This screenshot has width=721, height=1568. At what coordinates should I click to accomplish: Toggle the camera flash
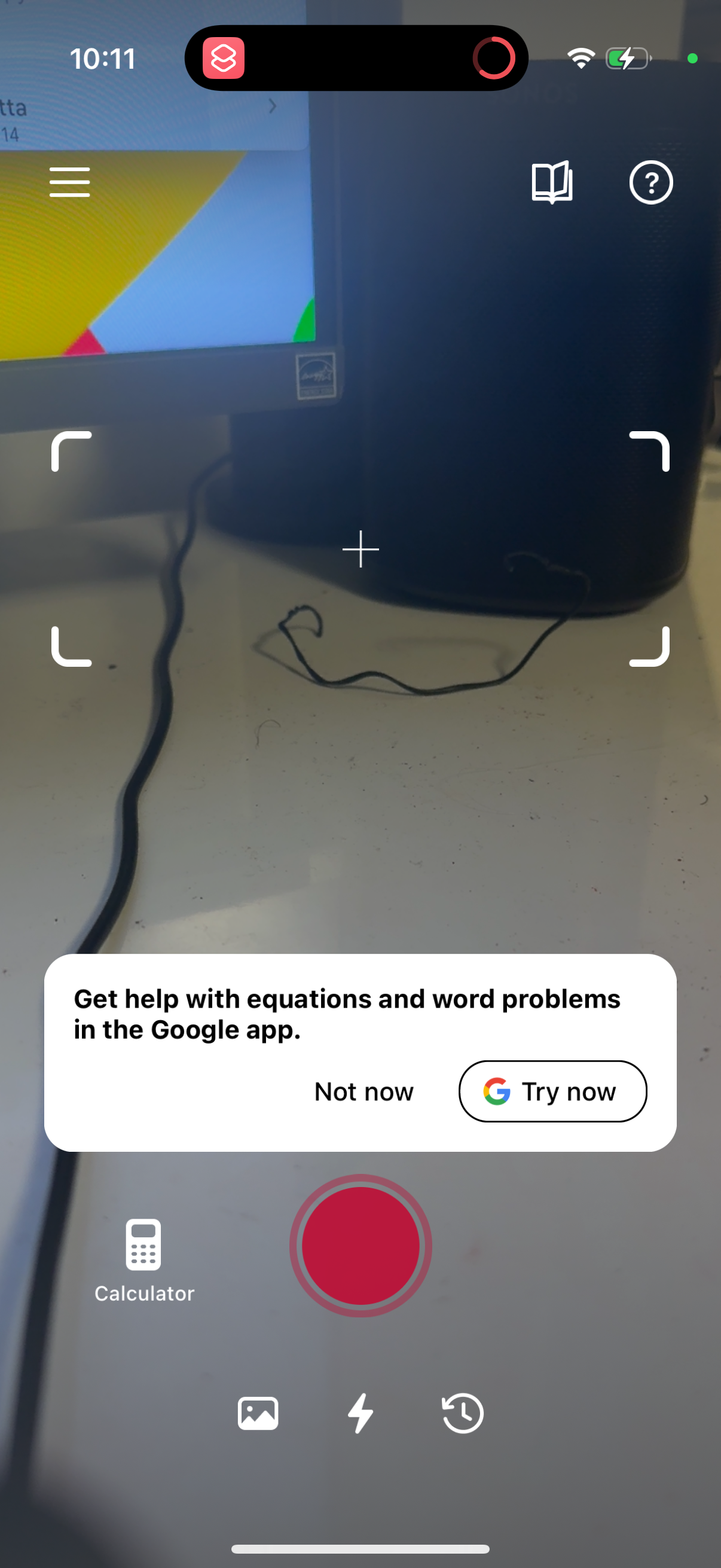pyautogui.click(x=359, y=1413)
